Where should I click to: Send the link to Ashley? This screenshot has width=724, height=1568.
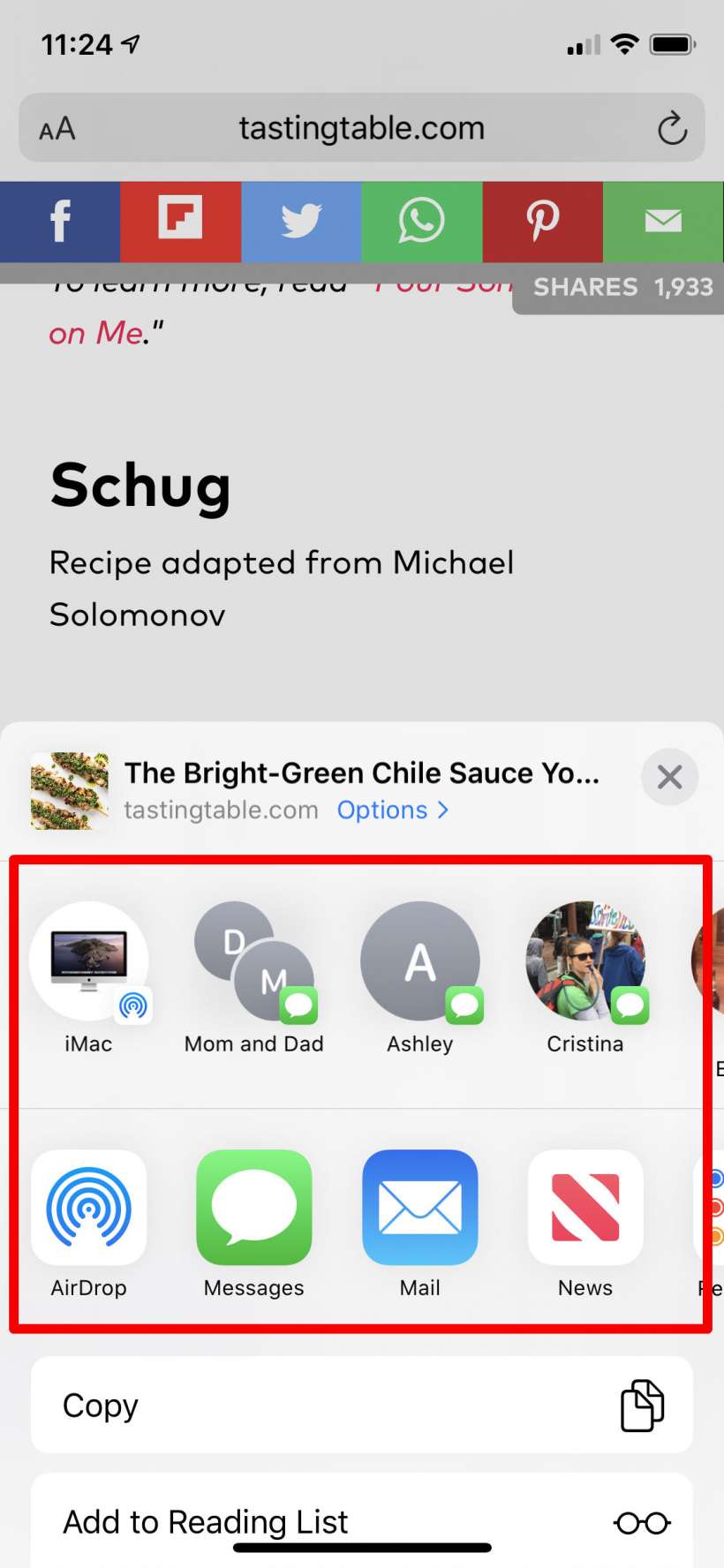click(x=420, y=962)
